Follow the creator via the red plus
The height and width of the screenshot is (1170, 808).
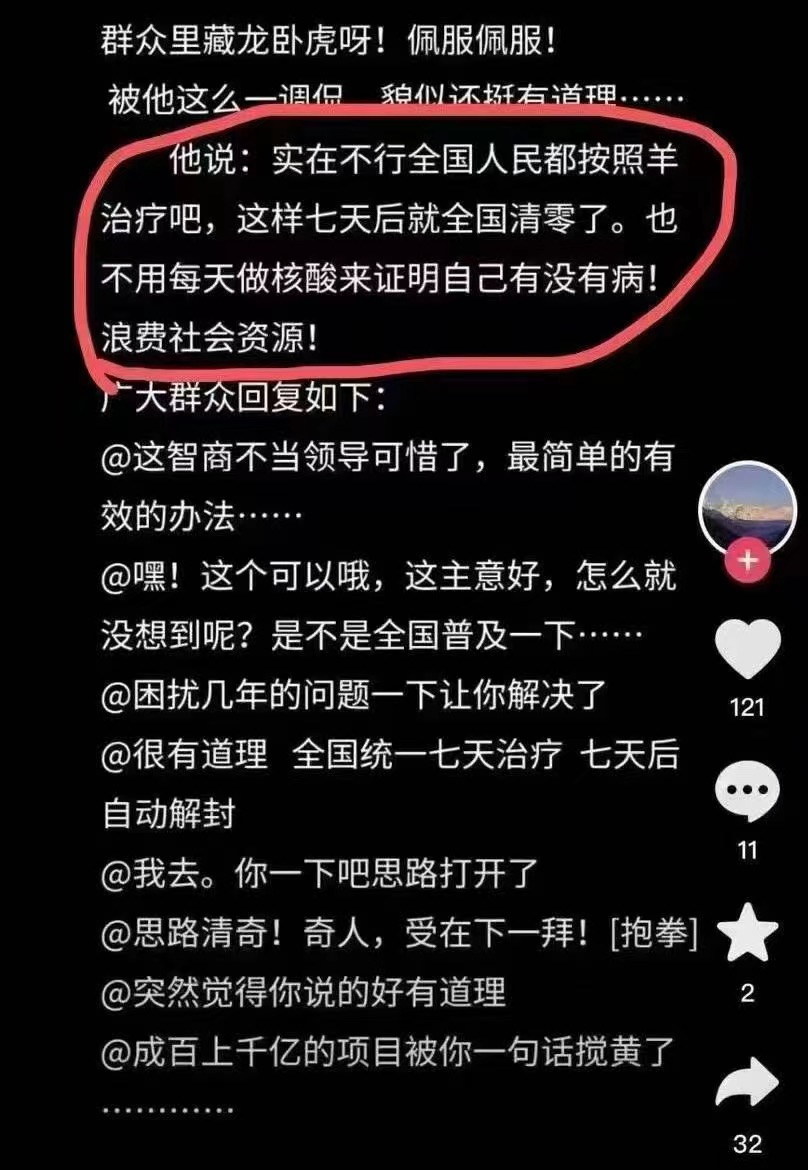click(746, 563)
